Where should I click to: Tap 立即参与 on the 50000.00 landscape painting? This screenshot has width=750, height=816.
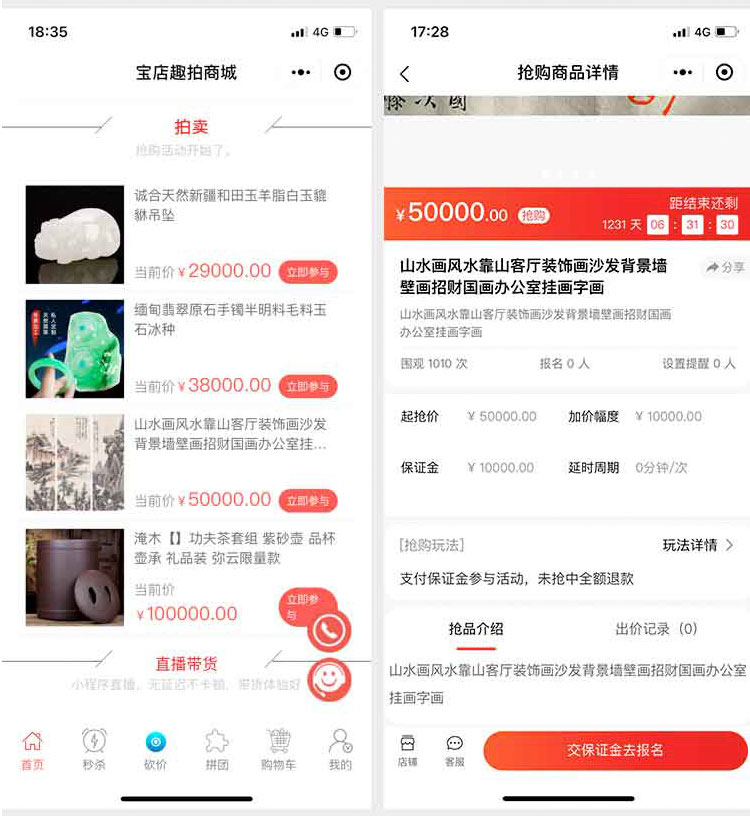(x=308, y=500)
